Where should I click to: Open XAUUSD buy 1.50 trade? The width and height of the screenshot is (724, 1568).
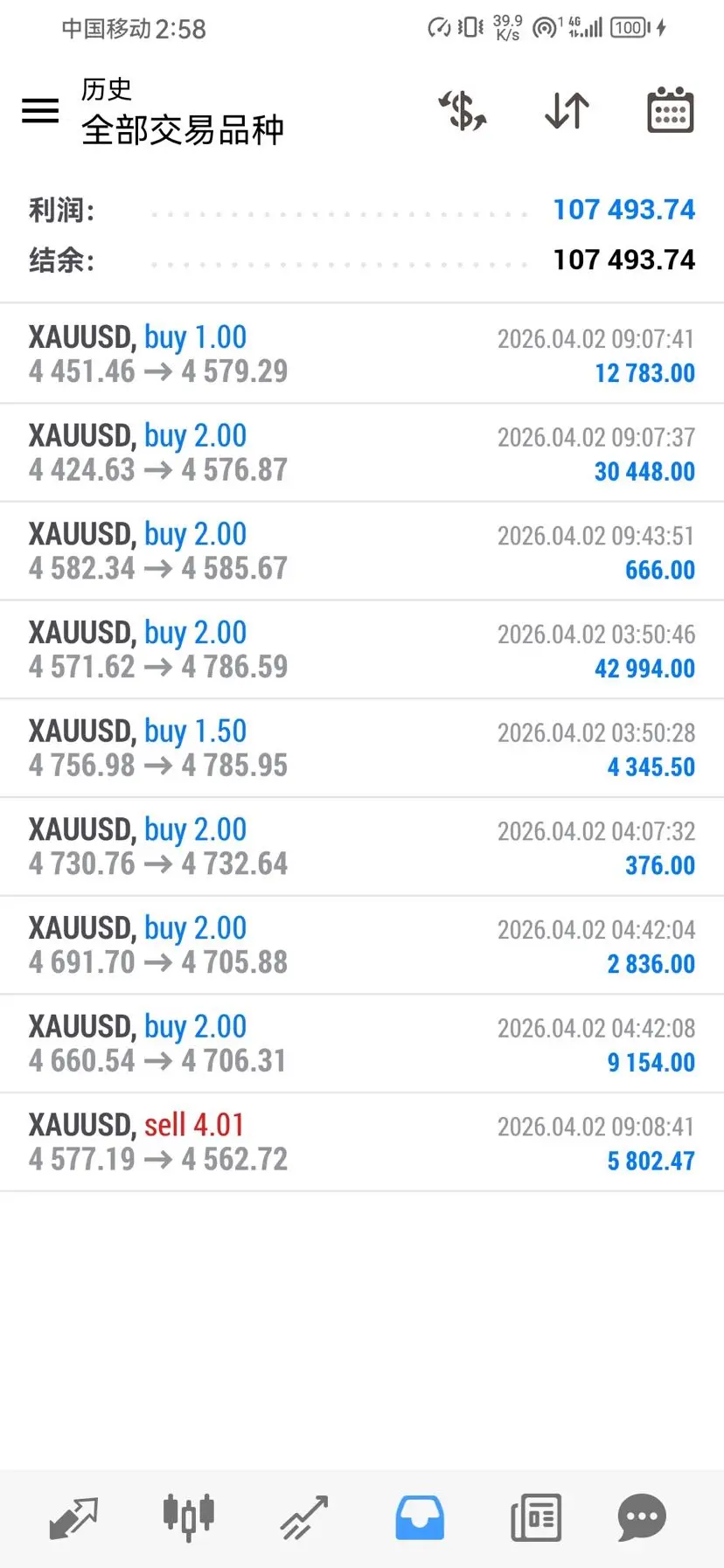[362, 748]
